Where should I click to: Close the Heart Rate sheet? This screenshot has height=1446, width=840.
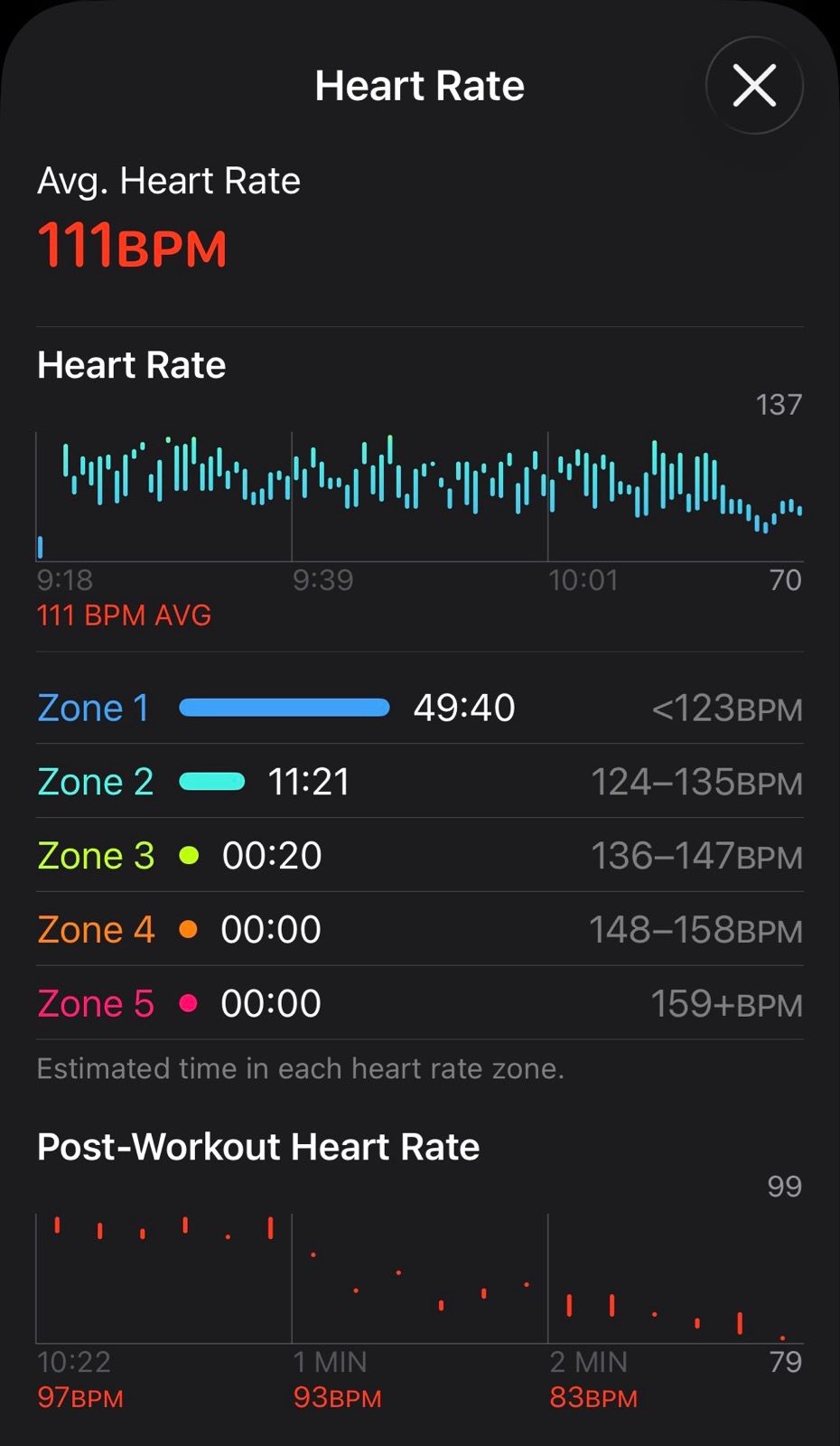pyautogui.click(x=753, y=86)
